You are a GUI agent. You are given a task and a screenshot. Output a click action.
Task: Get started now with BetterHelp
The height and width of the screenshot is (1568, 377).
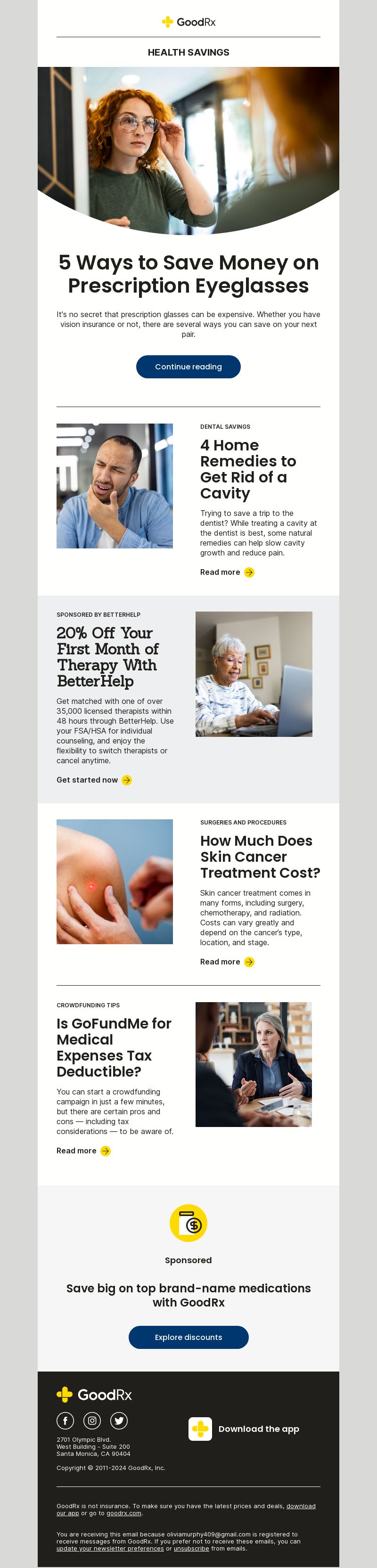click(94, 780)
